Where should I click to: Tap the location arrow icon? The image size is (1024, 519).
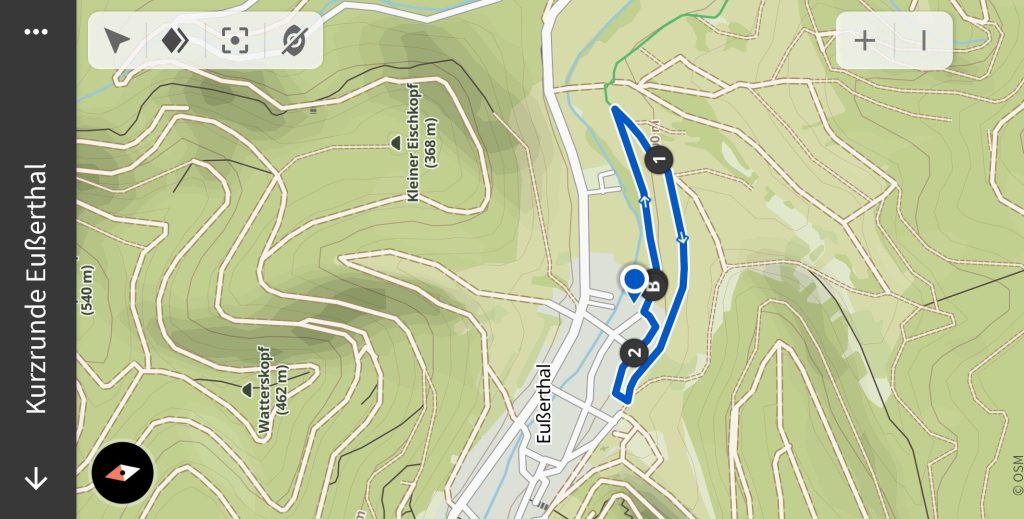click(x=117, y=41)
